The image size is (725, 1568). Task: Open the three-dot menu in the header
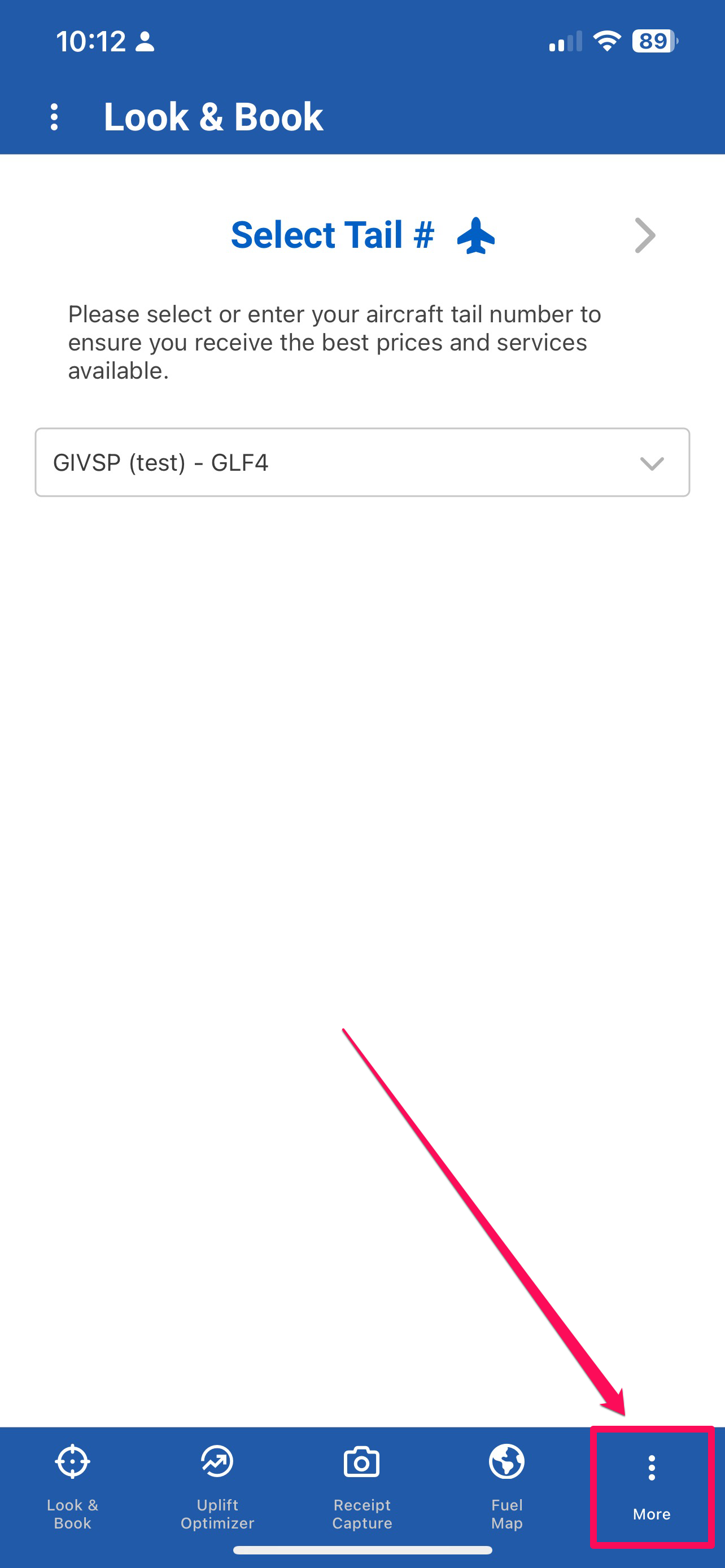54,117
